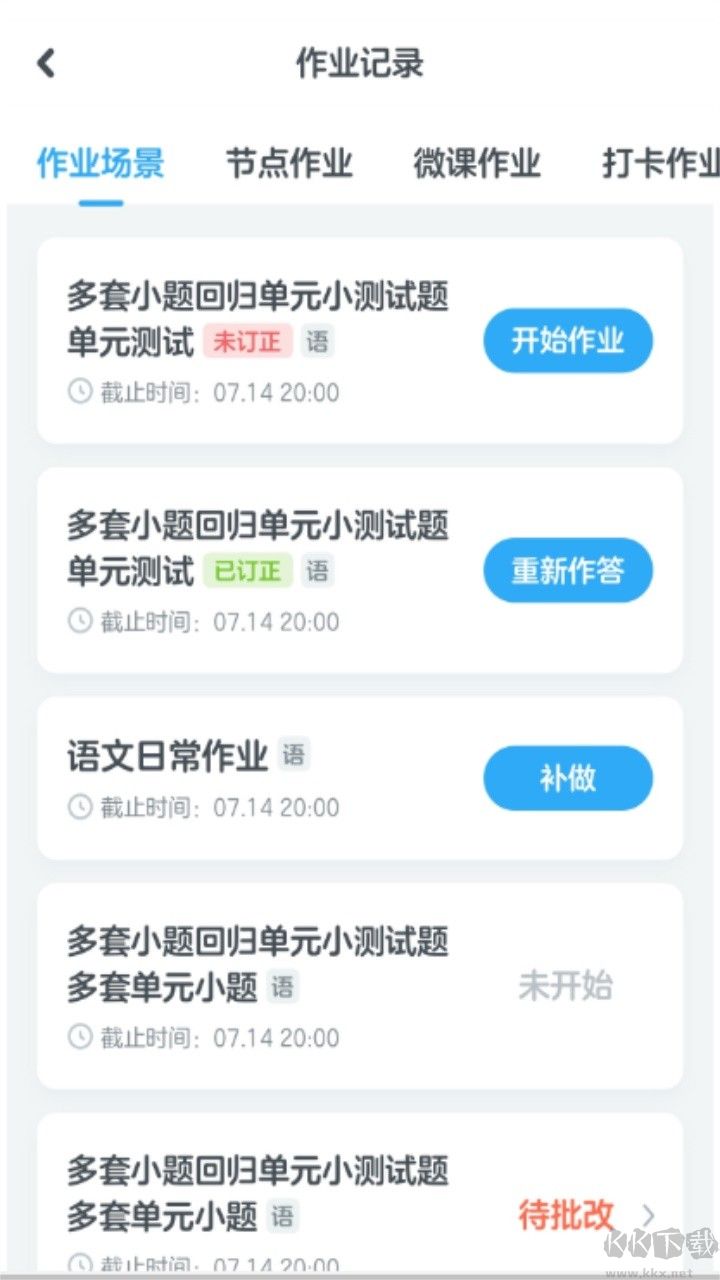Tap the 语 badge on the 多套单元小题 card
This screenshot has height=1280, width=720.
click(x=283, y=988)
